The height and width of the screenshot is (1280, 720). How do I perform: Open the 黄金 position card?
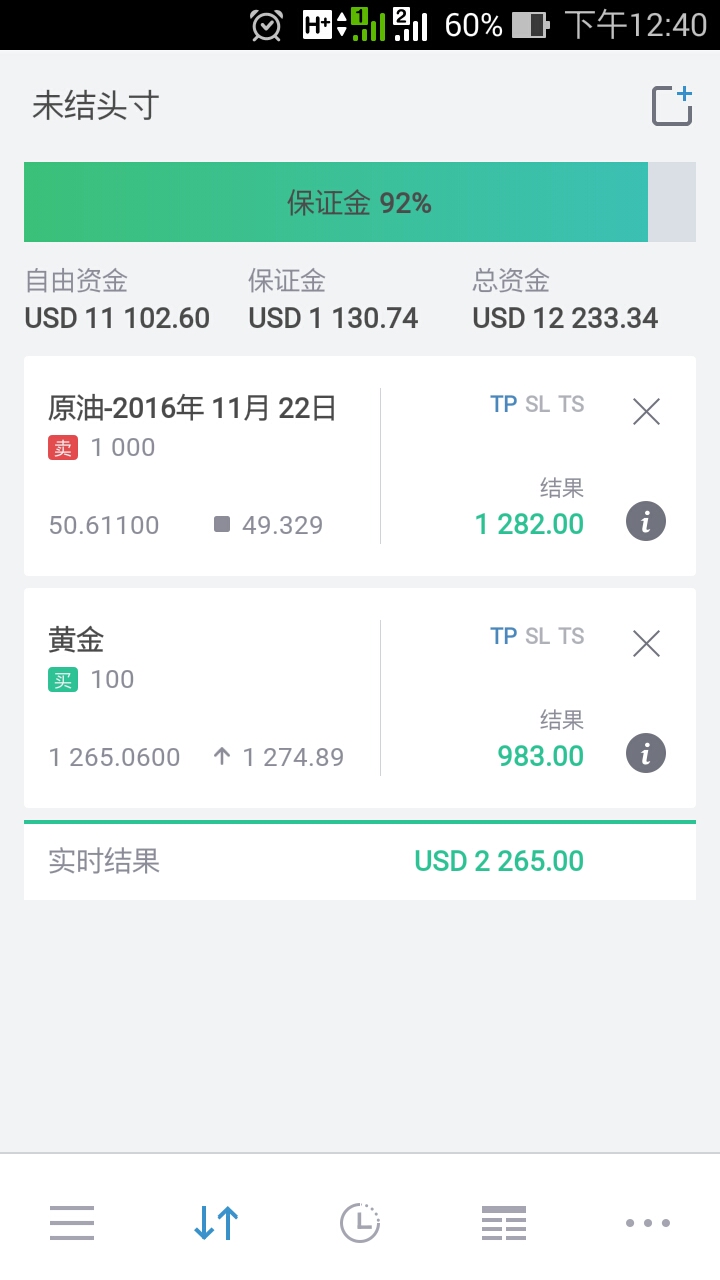(x=200, y=698)
